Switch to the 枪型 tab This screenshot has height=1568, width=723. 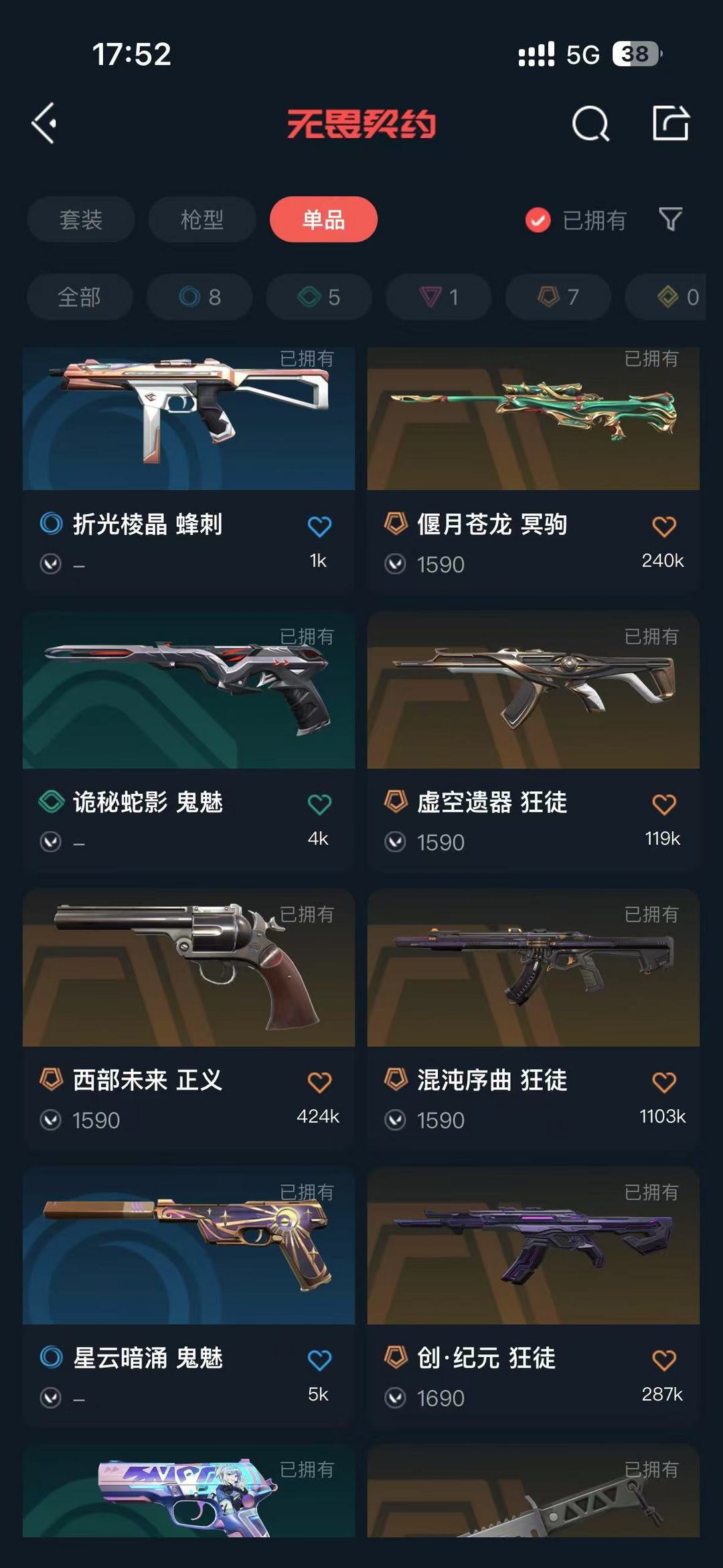coord(202,219)
